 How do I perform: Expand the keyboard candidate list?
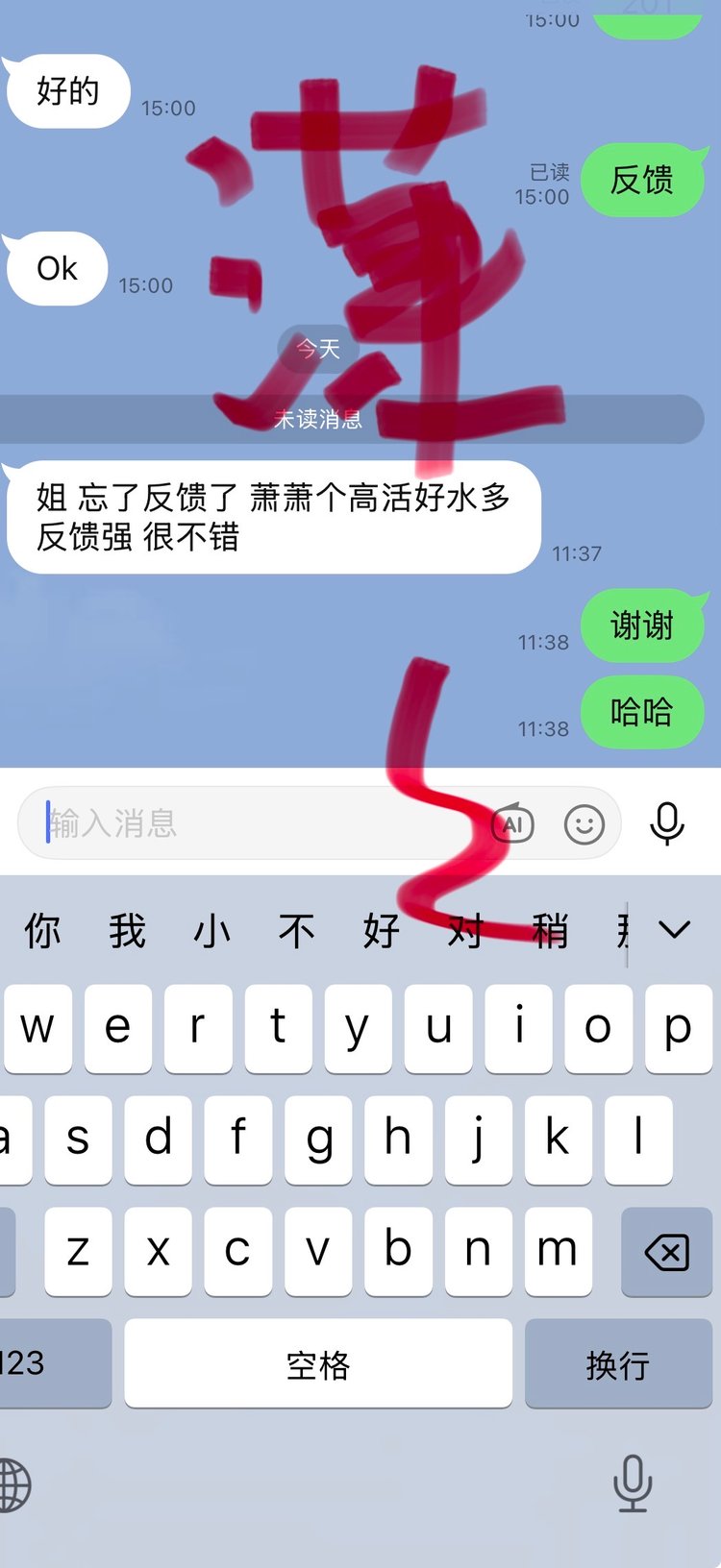(674, 930)
